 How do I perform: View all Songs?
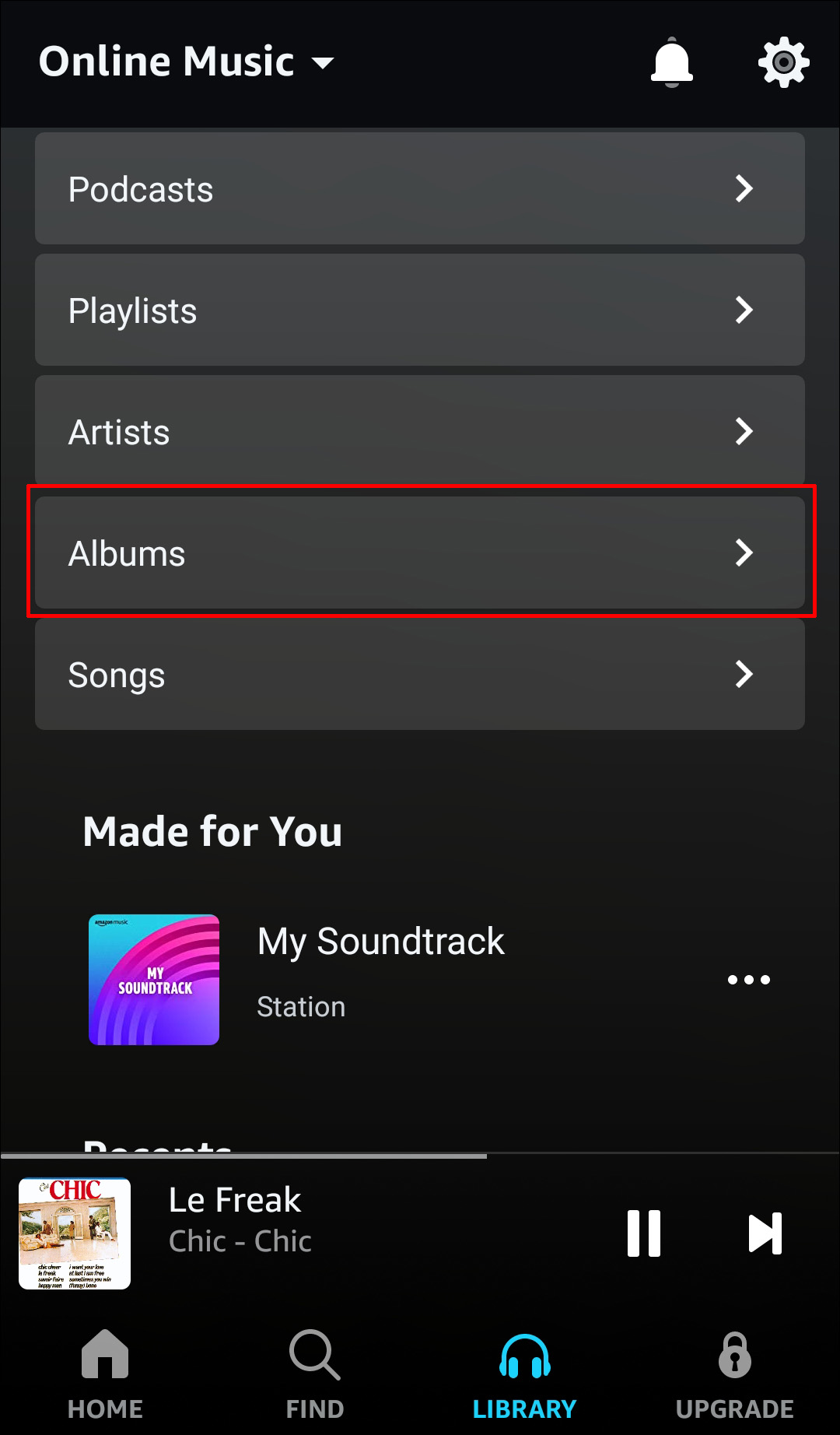[420, 674]
